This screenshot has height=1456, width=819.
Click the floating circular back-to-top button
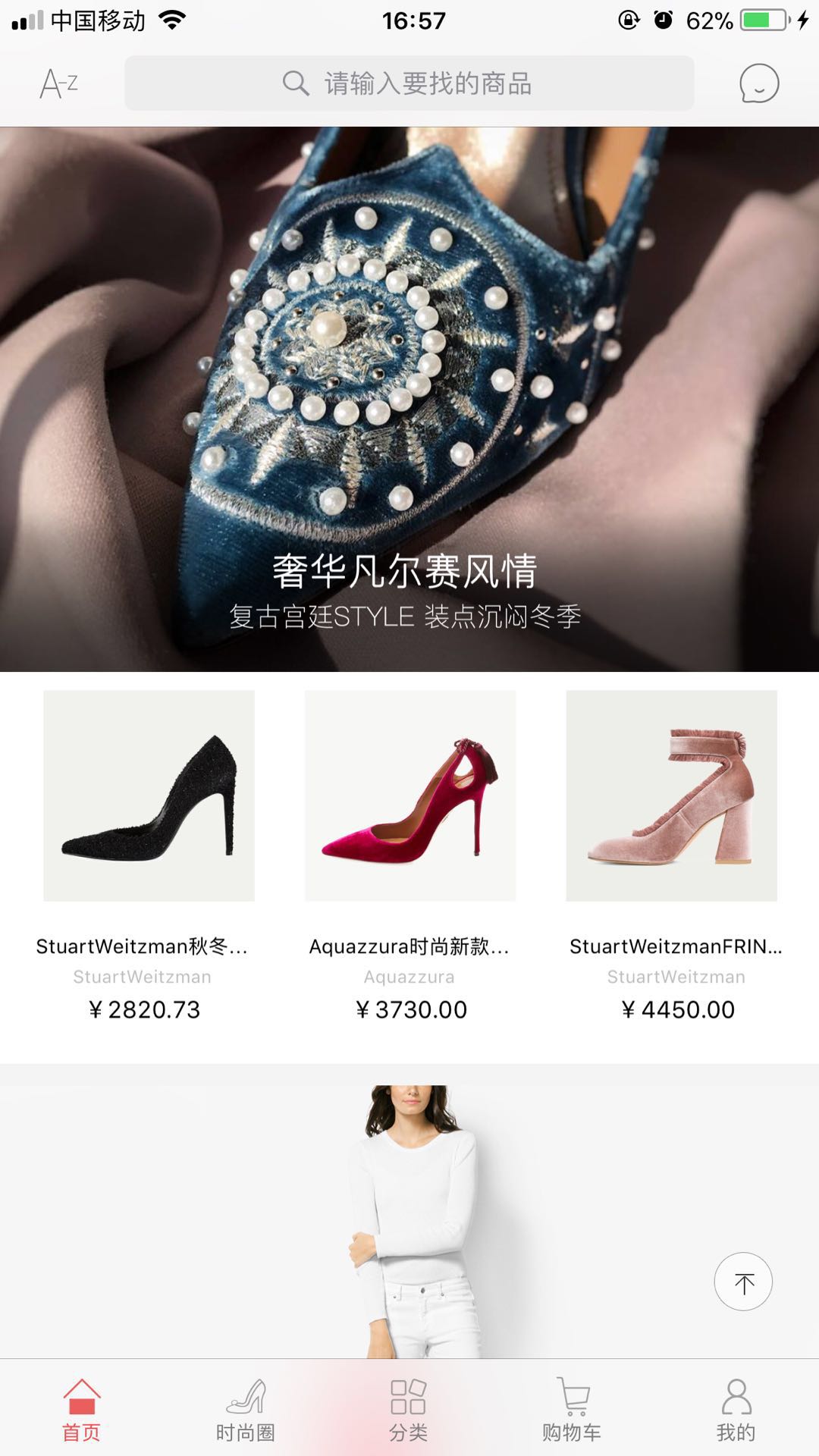pos(744,1282)
